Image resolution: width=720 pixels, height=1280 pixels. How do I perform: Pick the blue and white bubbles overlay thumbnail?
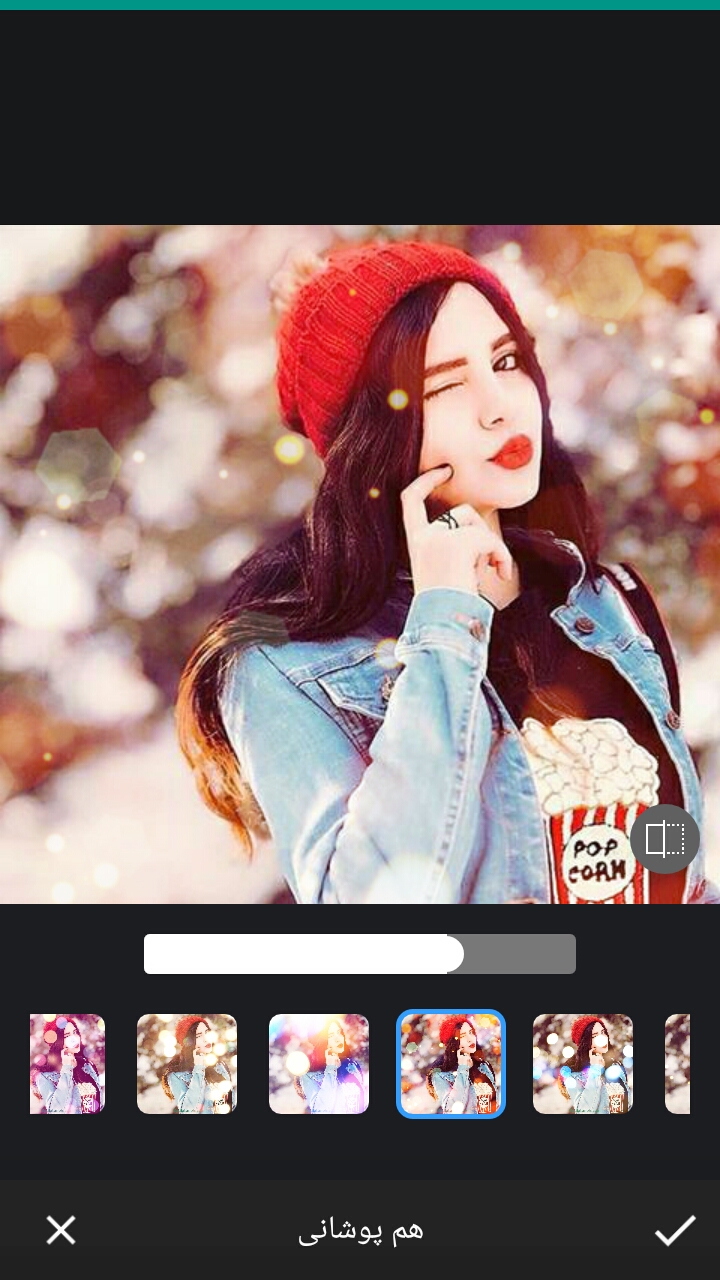click(x=583, y=1064)
